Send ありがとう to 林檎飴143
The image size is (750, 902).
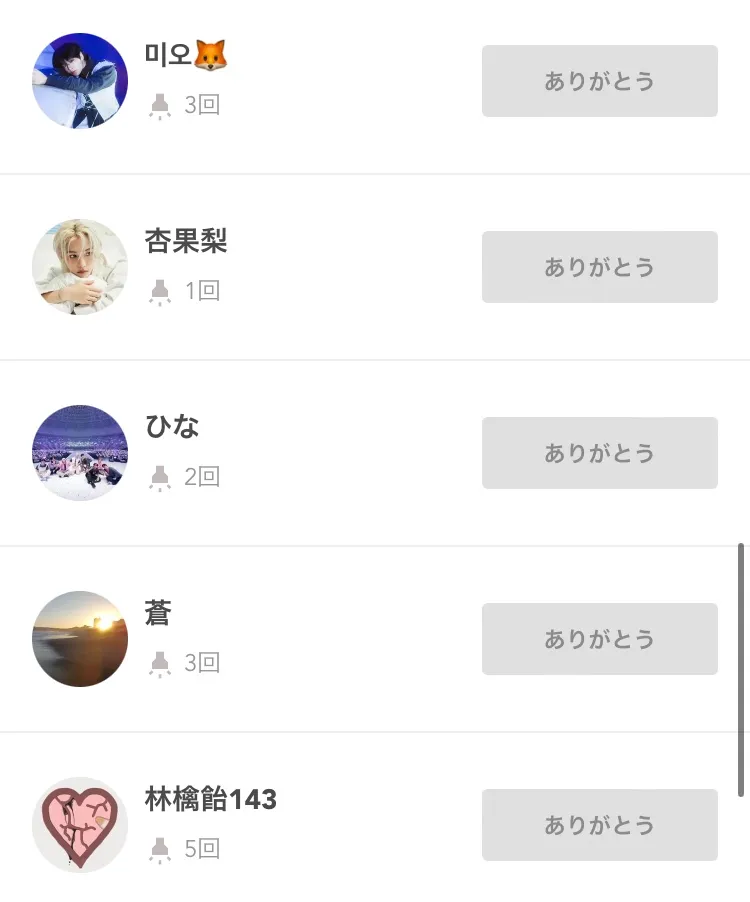point(599,825)
